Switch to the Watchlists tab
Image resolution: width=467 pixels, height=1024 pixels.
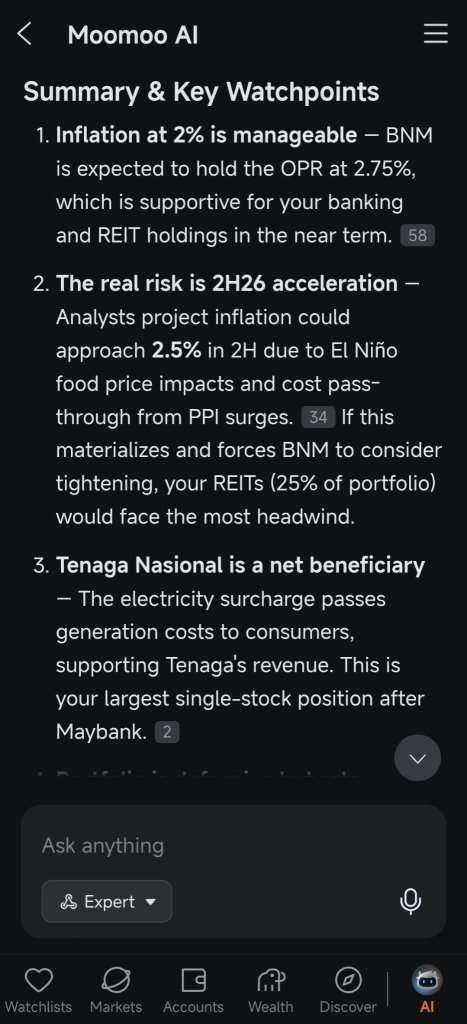39,991
